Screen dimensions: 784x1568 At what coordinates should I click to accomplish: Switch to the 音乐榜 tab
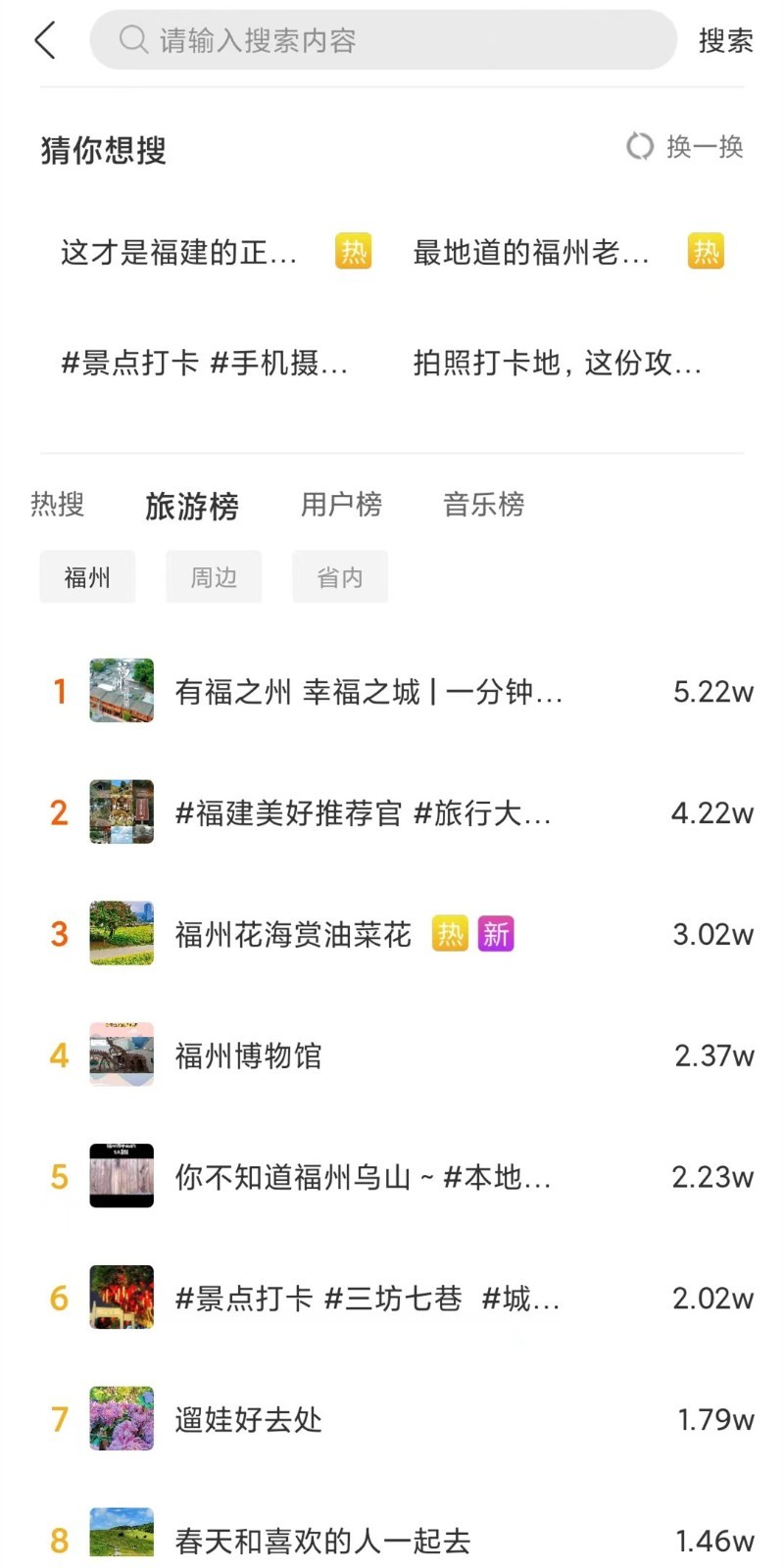483,505
